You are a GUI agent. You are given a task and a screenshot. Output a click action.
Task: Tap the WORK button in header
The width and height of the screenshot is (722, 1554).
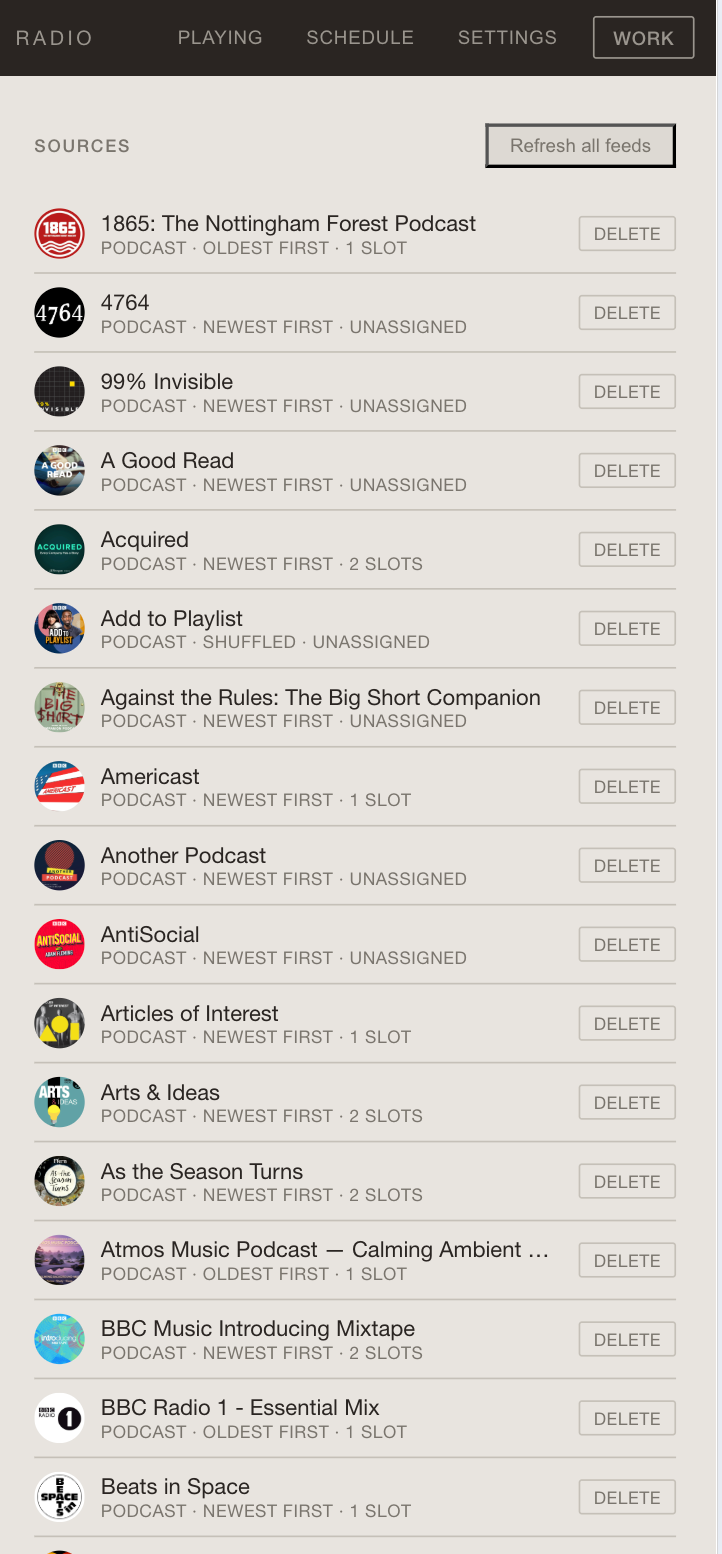point(643,39)
